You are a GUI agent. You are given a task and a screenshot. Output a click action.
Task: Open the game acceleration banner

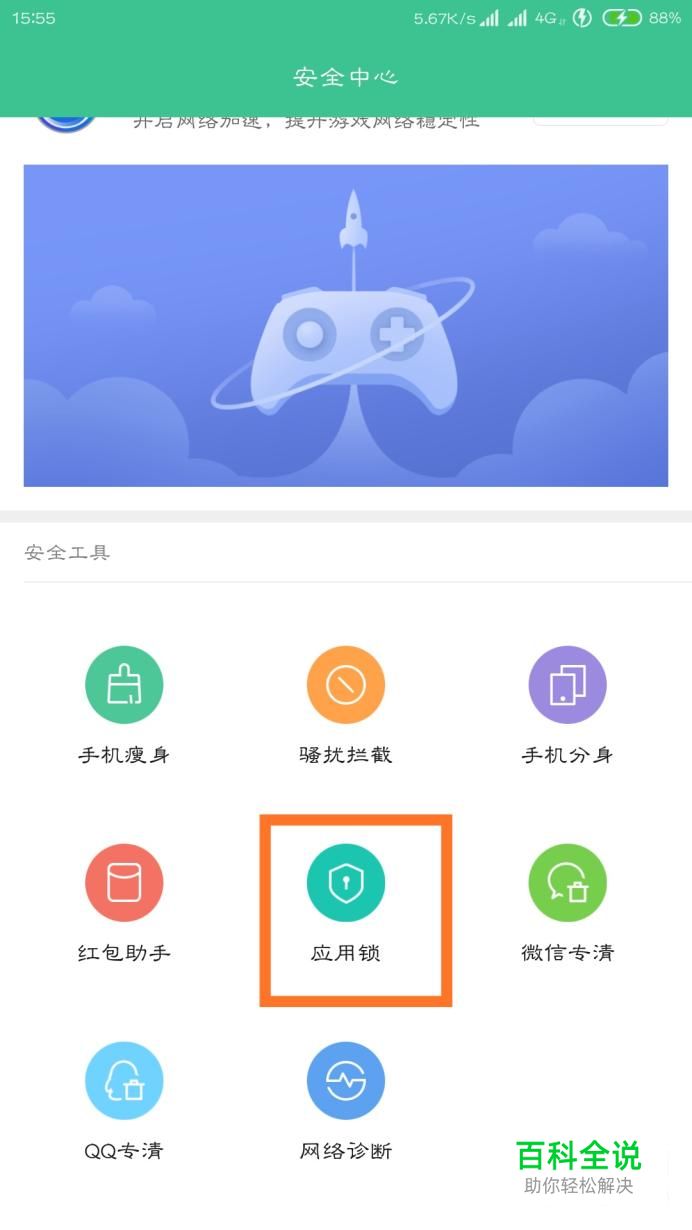(346, 325)
